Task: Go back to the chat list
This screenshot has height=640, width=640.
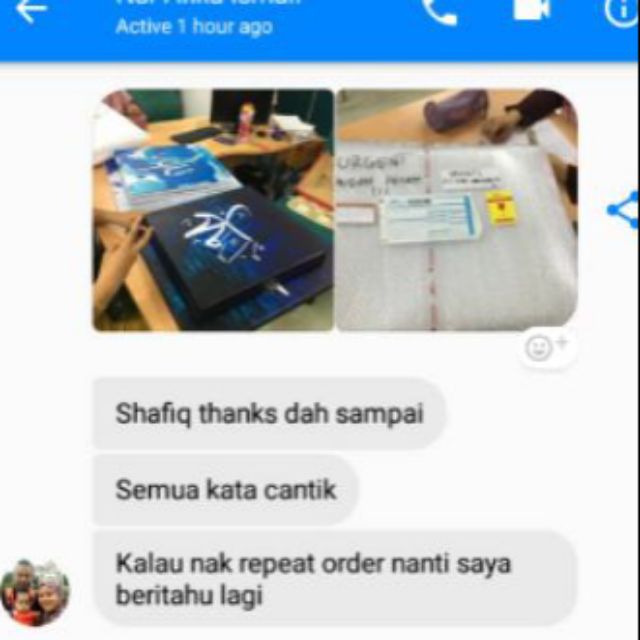Action: click(31, 12)
